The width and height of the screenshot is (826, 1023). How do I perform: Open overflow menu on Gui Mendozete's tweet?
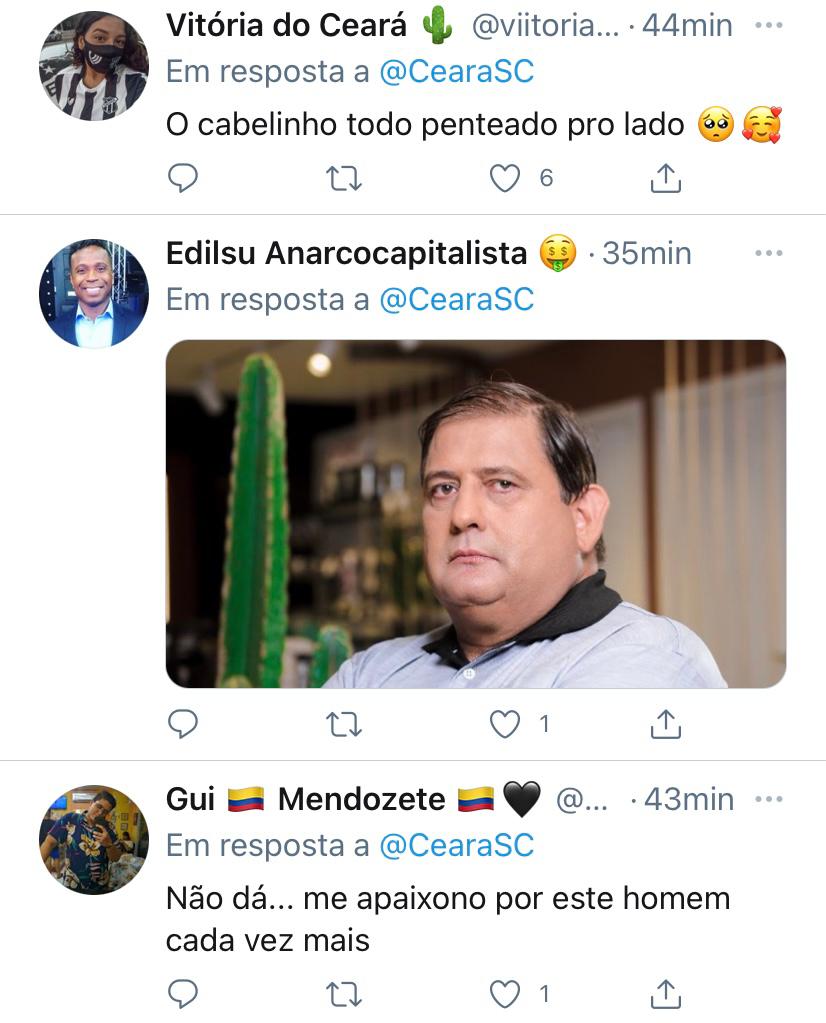point(768,799)
